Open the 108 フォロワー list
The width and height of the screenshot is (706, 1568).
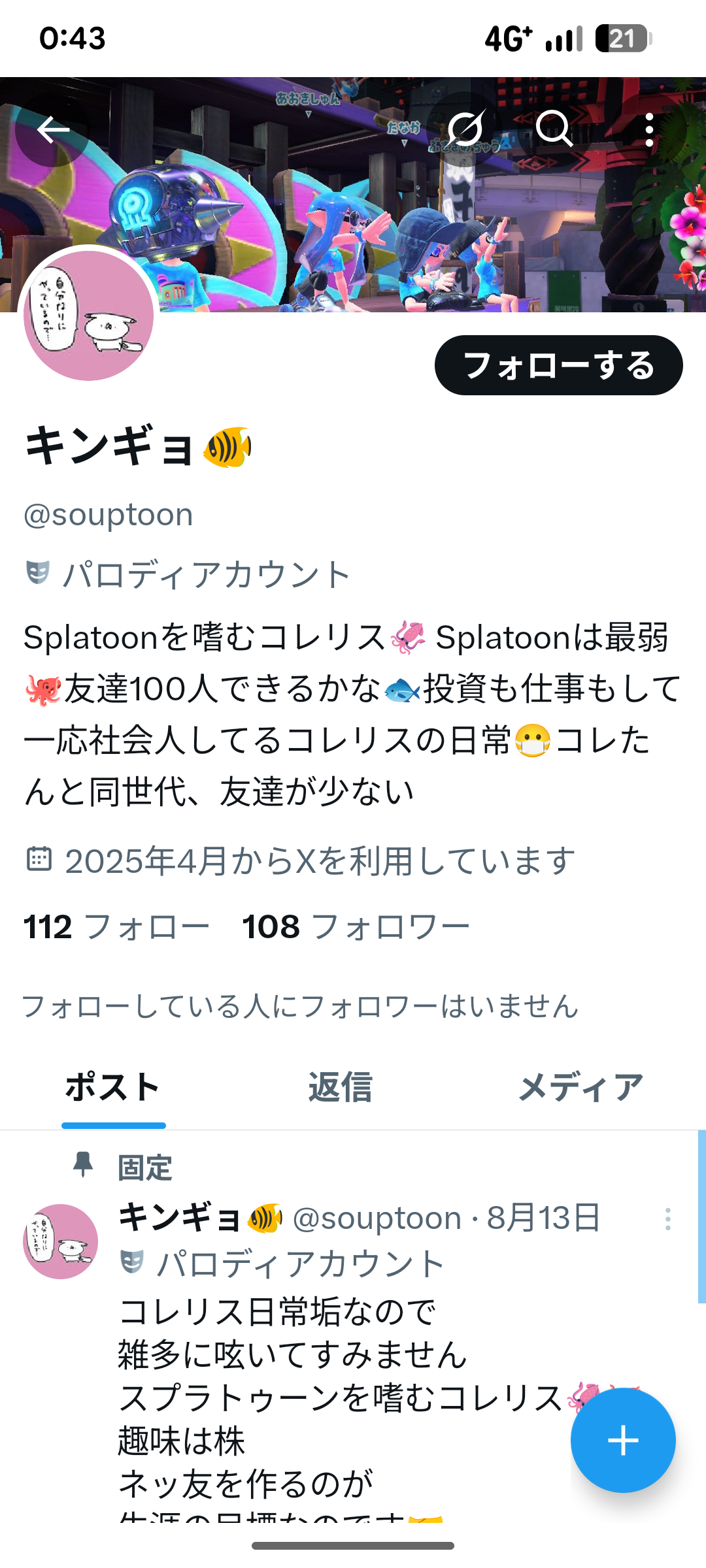point(356,926)
